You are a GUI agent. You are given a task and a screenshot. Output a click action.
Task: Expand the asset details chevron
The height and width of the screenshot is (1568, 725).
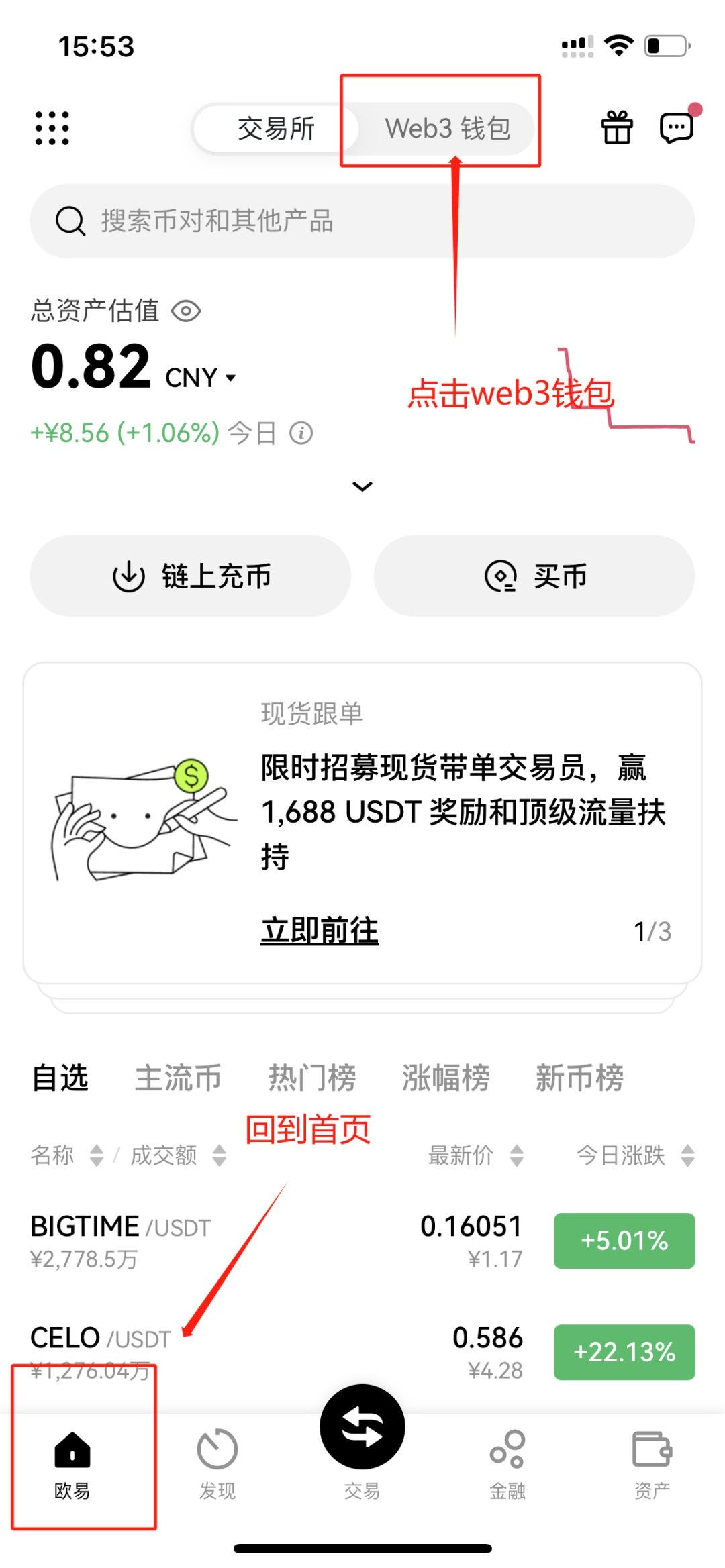pyautogui.click(x=362, y=486)
